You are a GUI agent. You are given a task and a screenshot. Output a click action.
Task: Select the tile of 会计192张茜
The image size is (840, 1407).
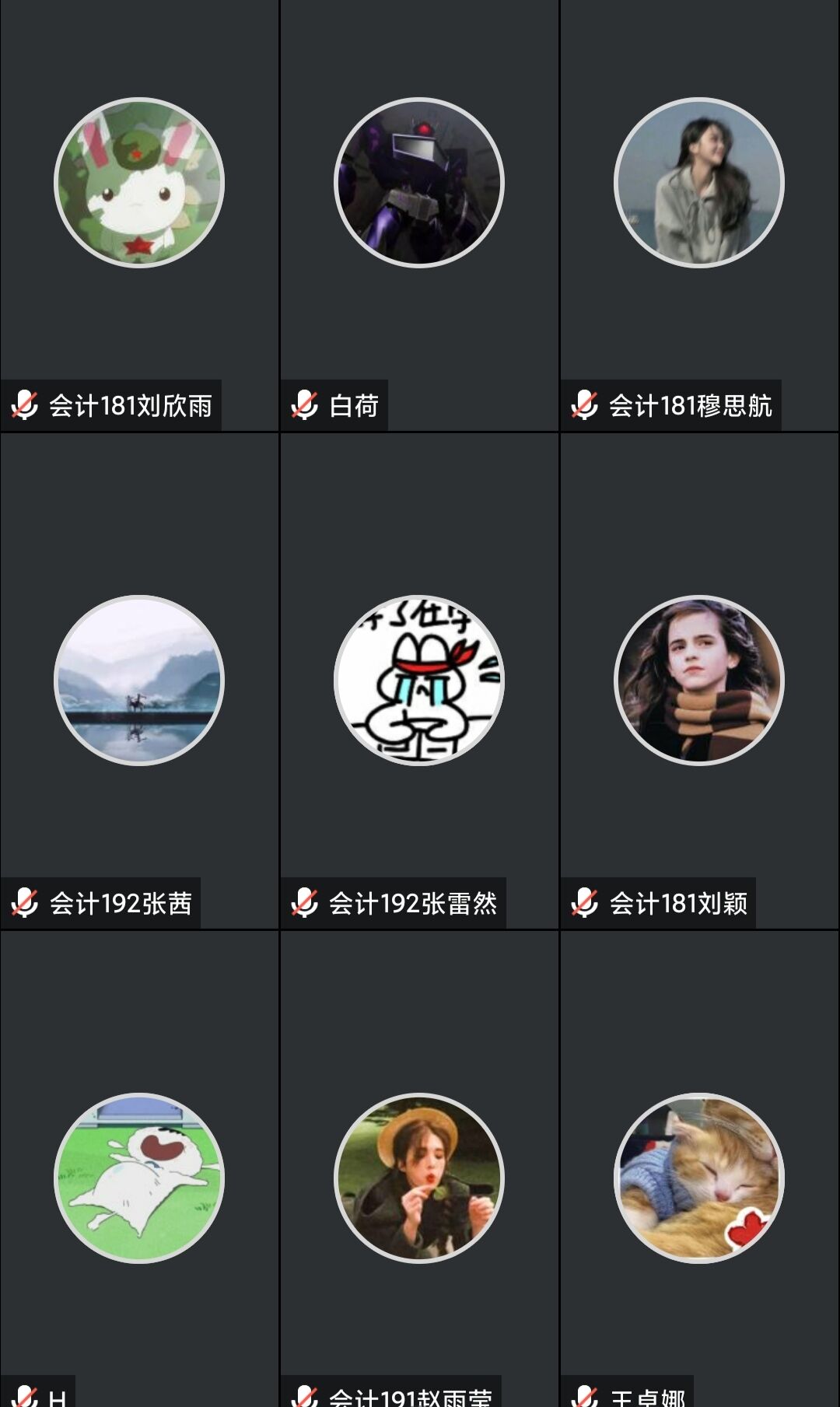[139, 681]
